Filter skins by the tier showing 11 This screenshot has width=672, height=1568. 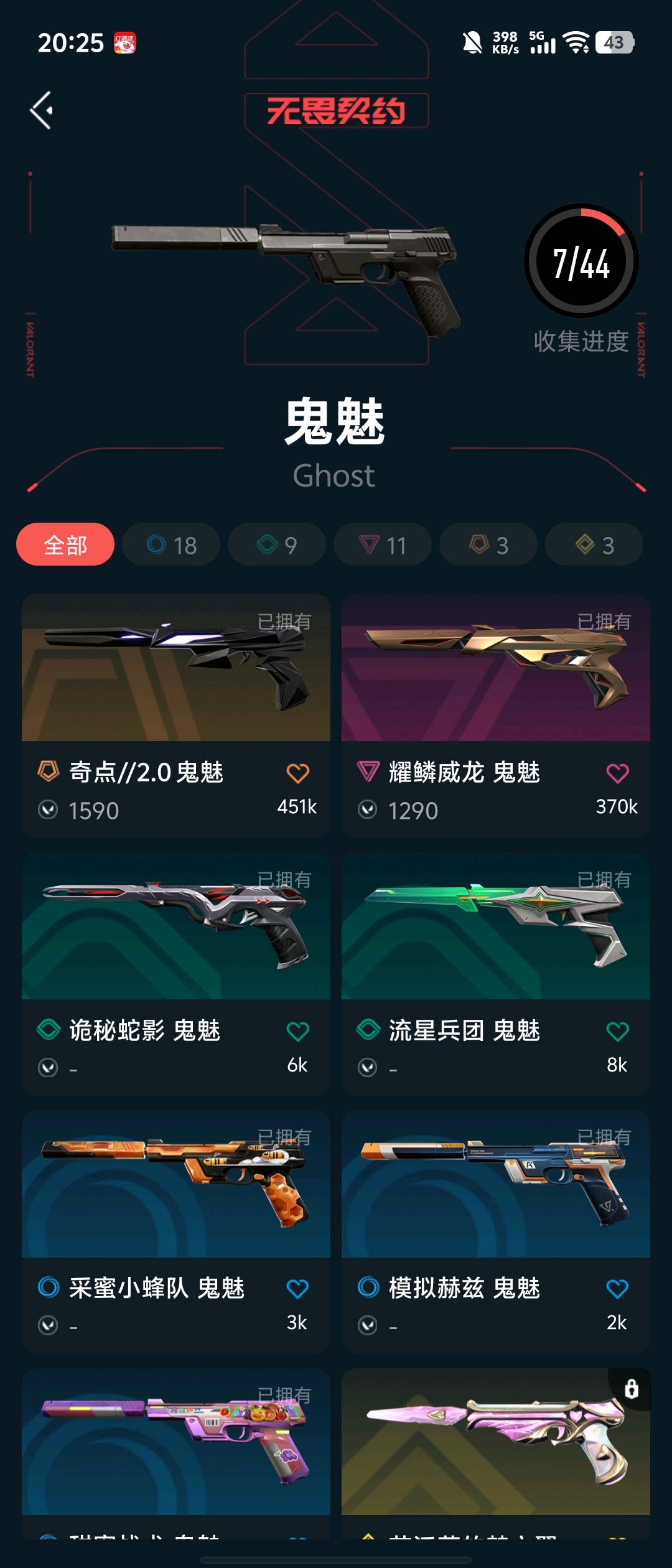click(x=383, y=544)
